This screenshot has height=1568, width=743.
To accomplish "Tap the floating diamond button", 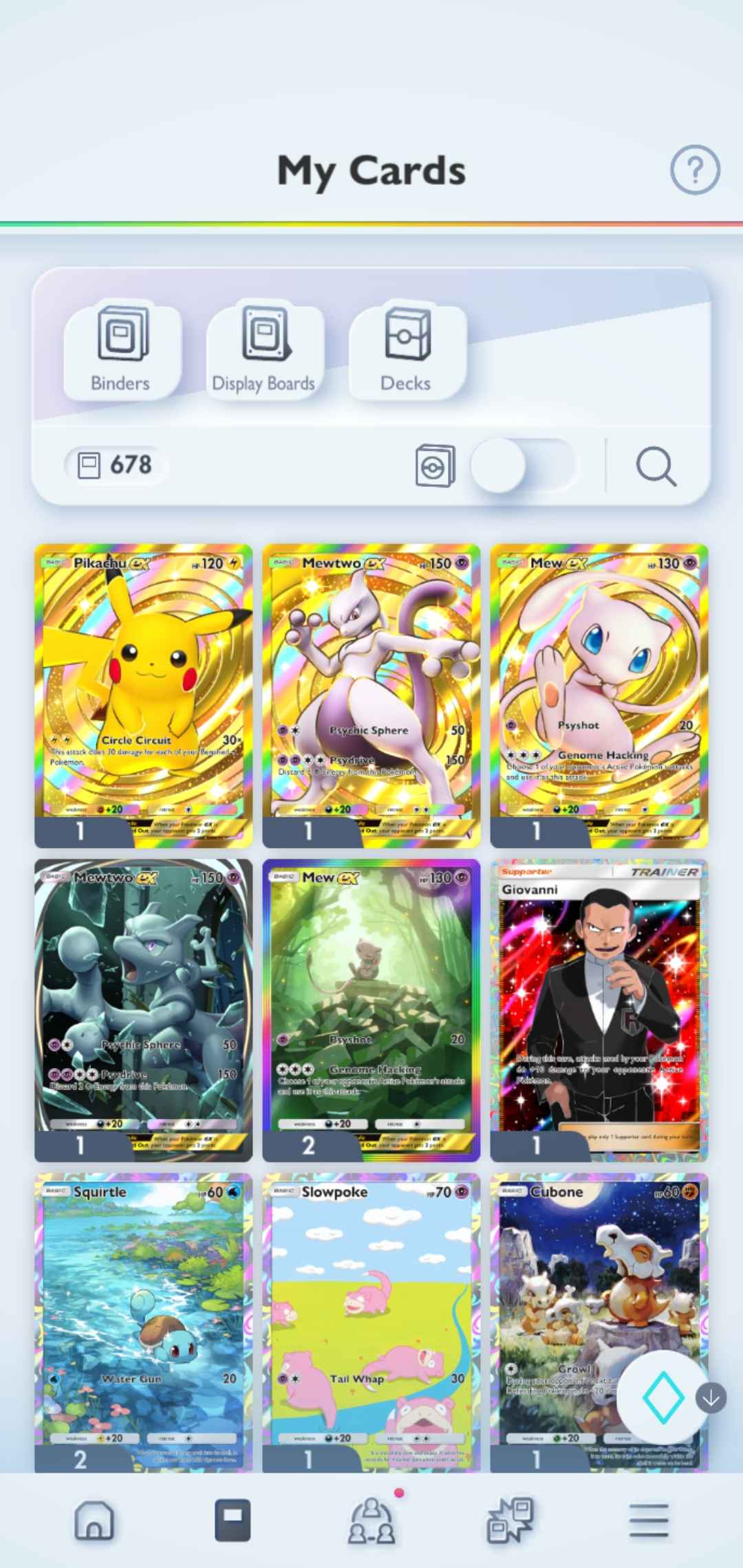I will coord(662,1397).
